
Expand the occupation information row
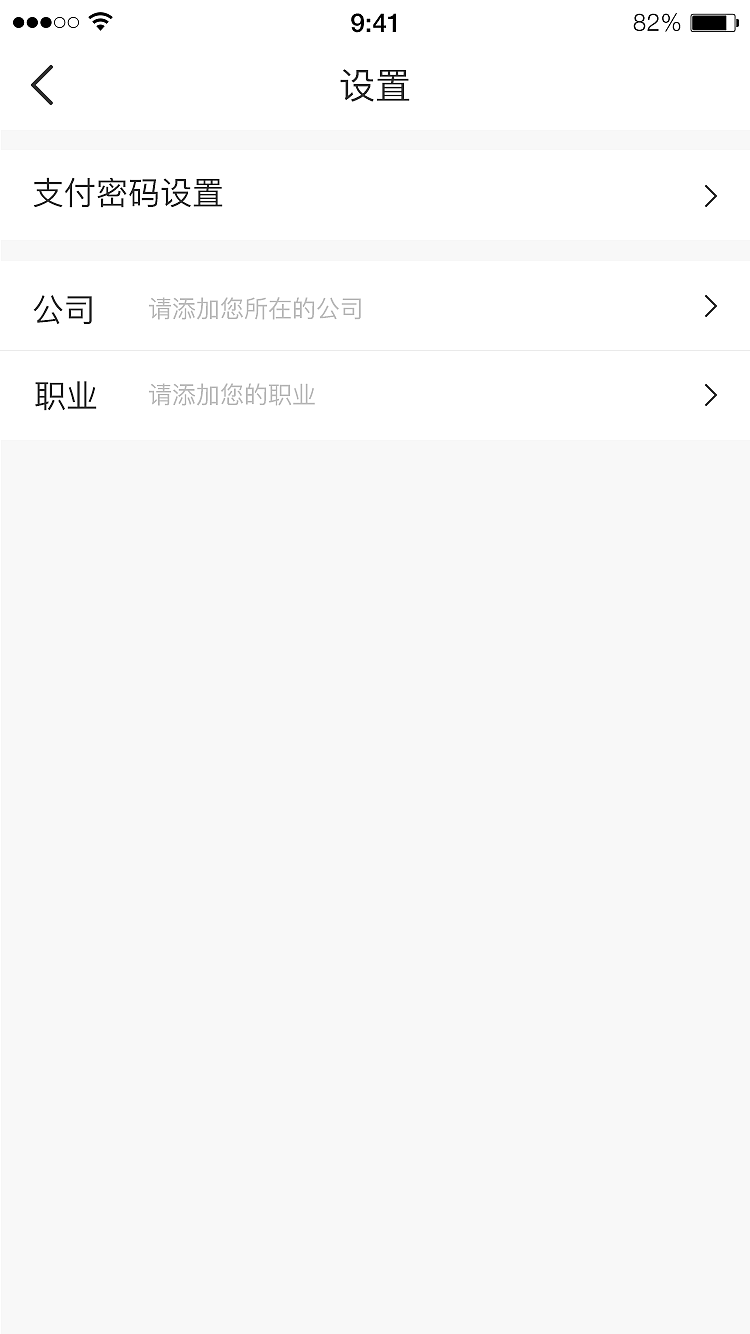(375, 396)
